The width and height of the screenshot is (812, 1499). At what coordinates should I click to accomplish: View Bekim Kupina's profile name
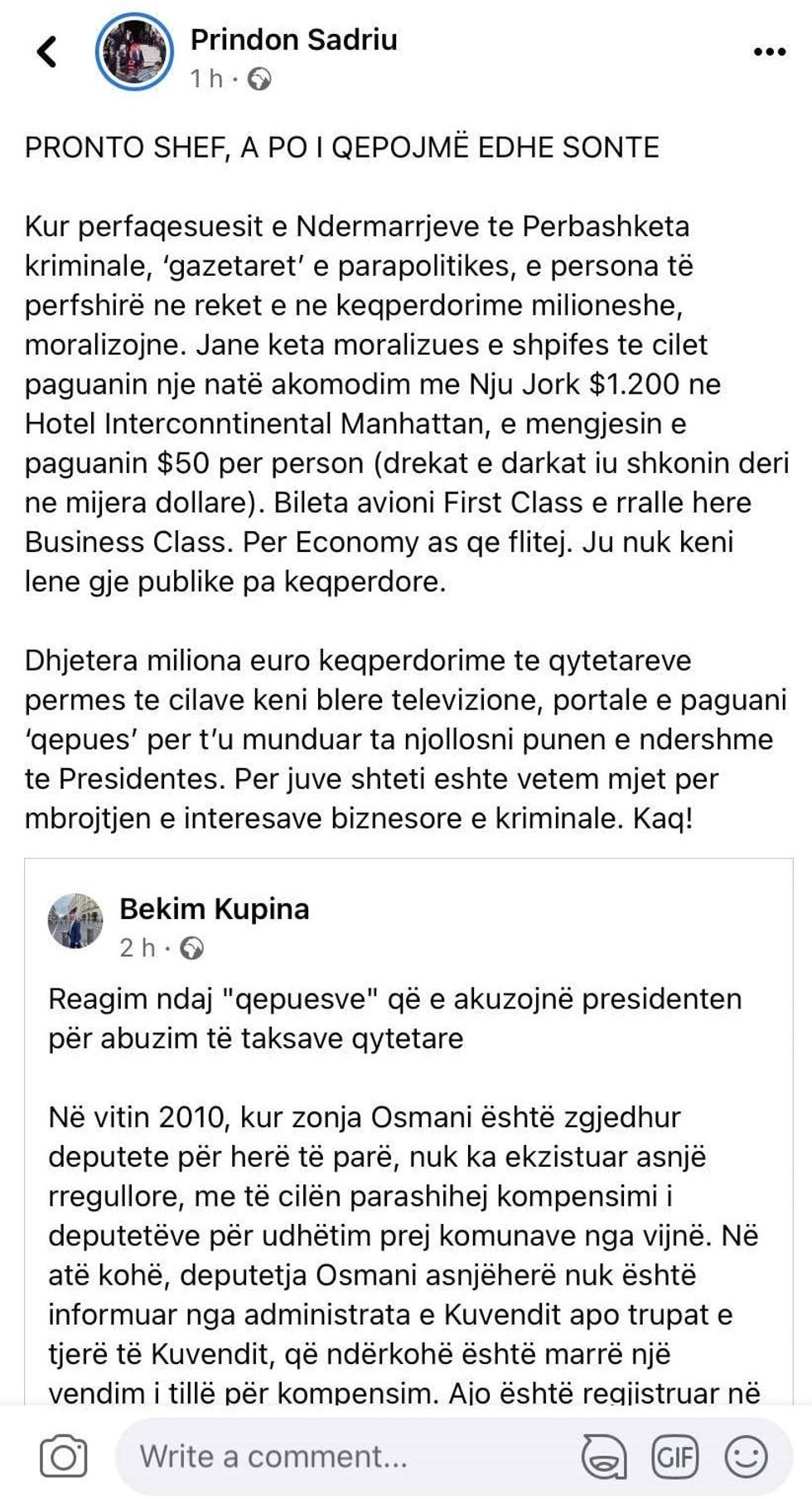(x=214, y=909)
